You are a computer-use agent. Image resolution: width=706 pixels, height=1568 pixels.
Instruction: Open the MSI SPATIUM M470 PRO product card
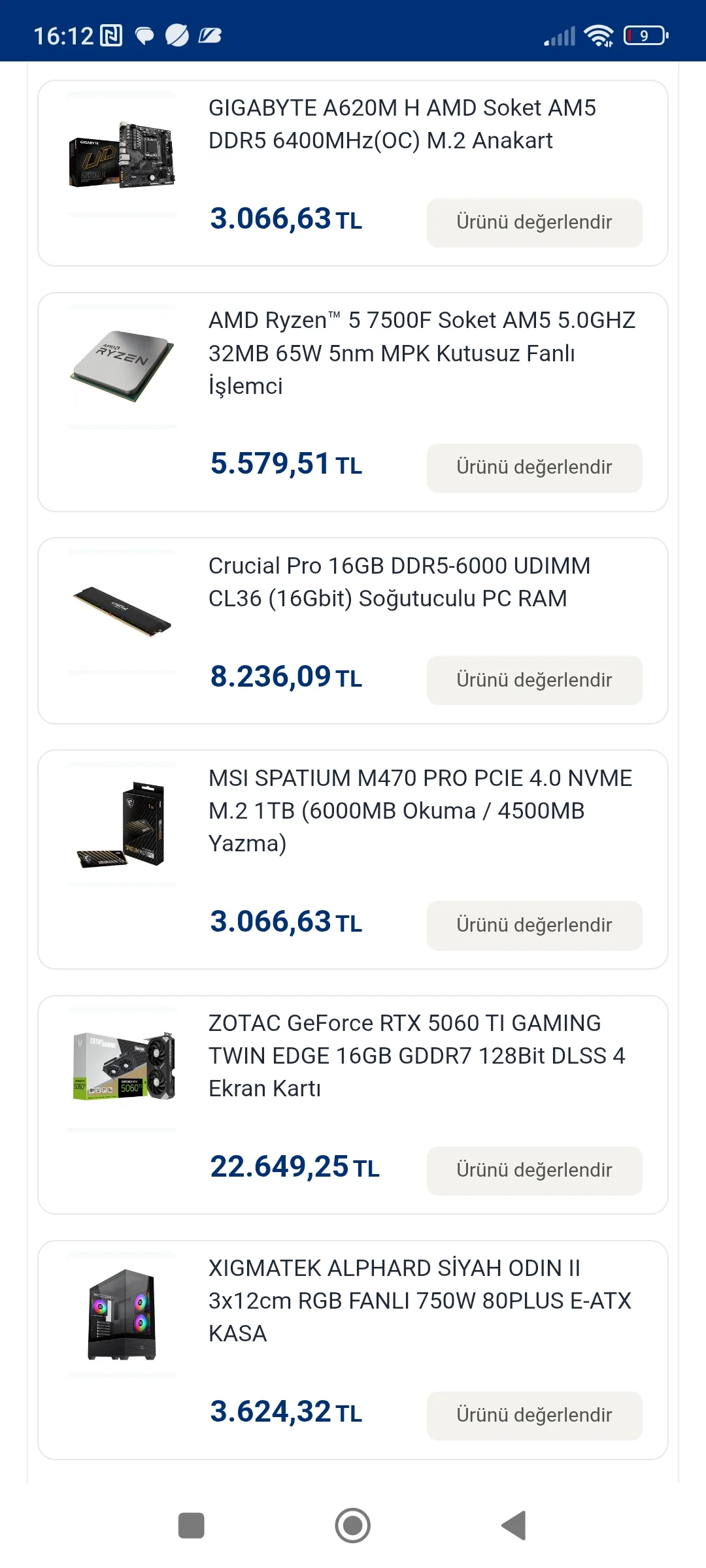(420, 810)
